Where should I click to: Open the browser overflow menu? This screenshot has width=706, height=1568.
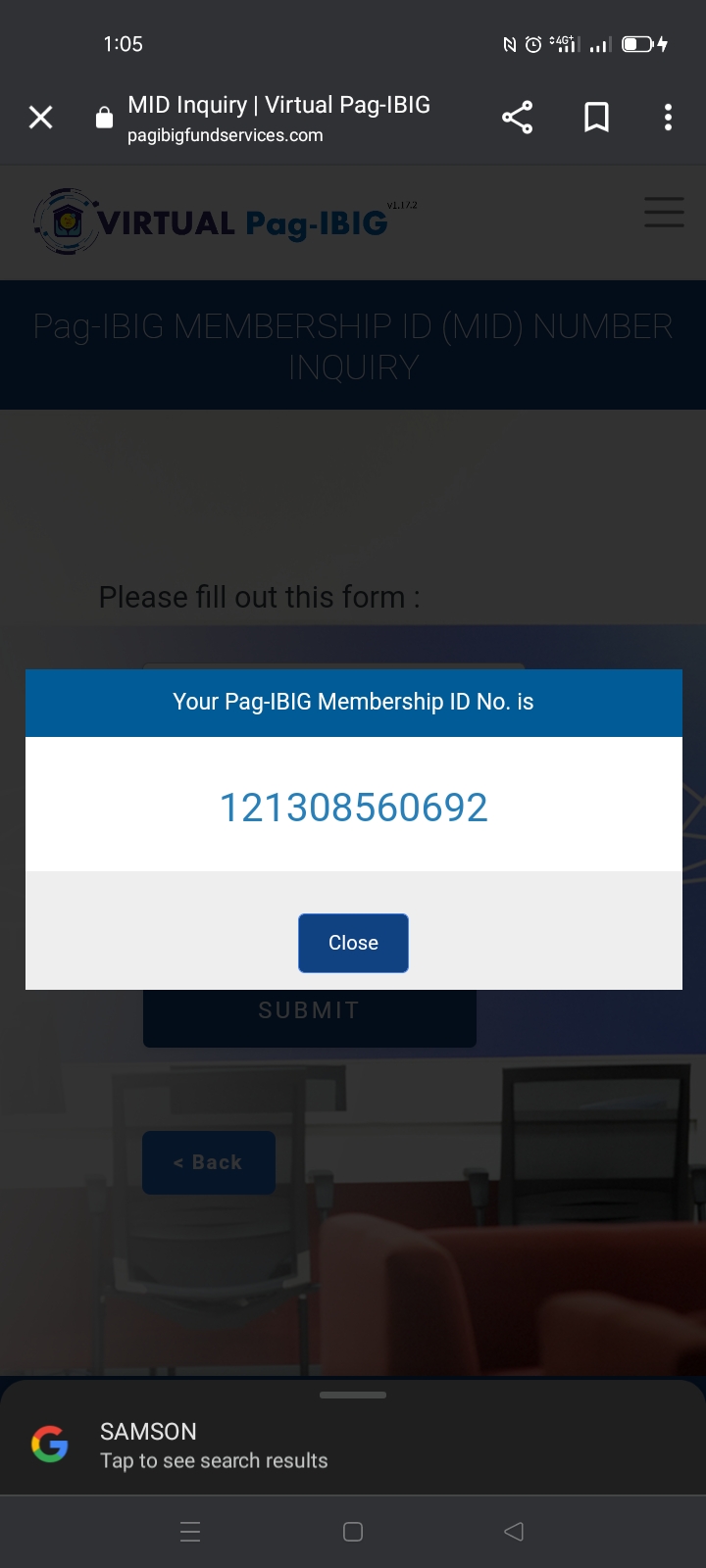pos(668,118)
